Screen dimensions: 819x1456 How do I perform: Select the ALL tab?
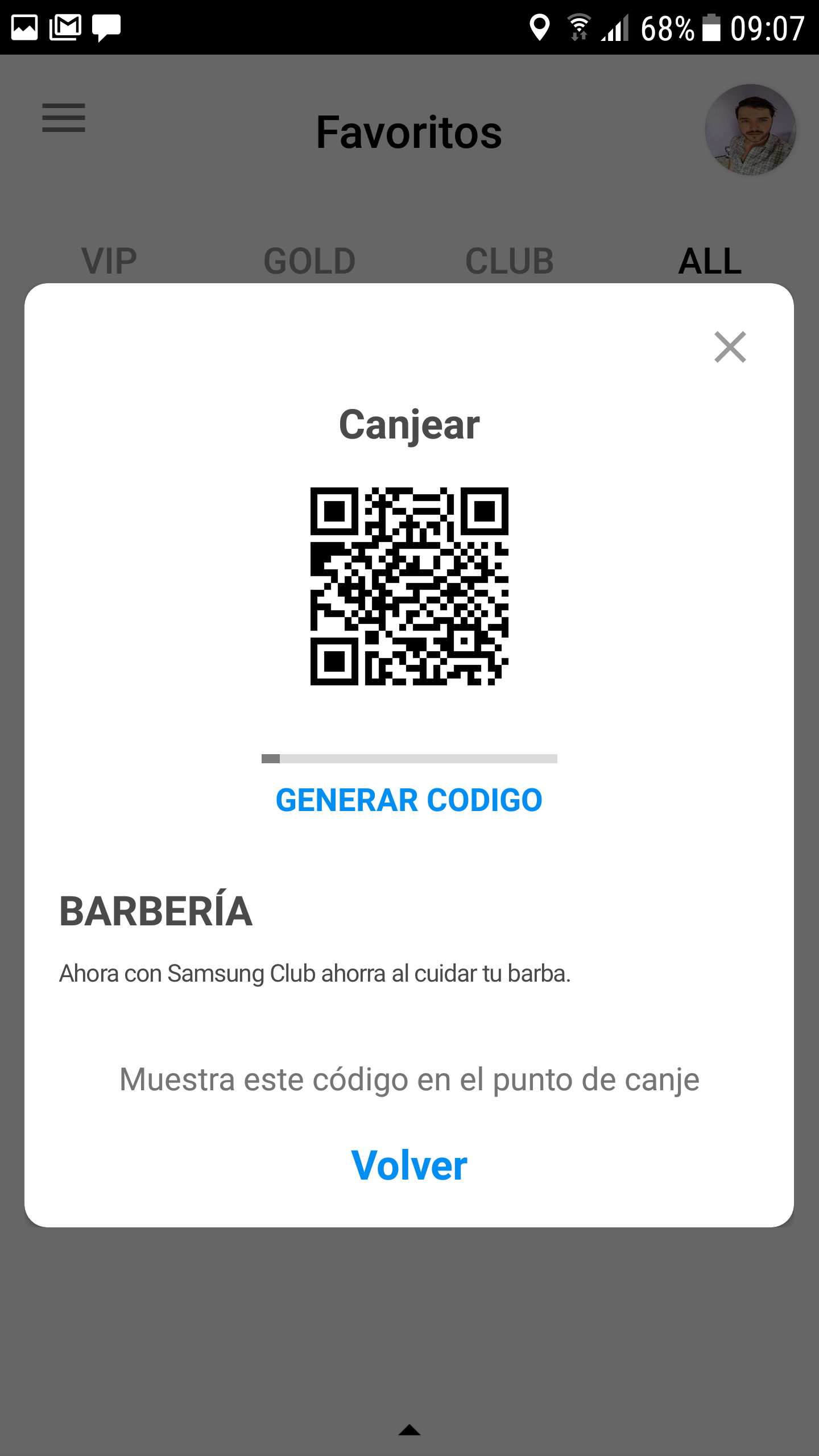710,261
